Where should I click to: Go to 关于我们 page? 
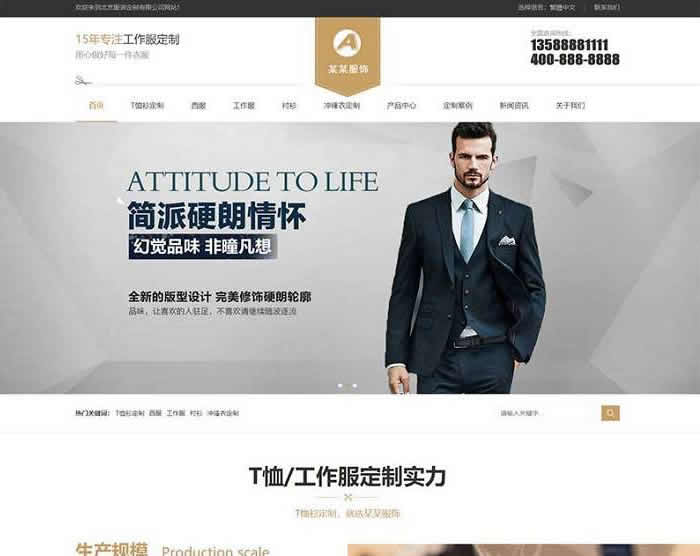click(x=570, y=104)
